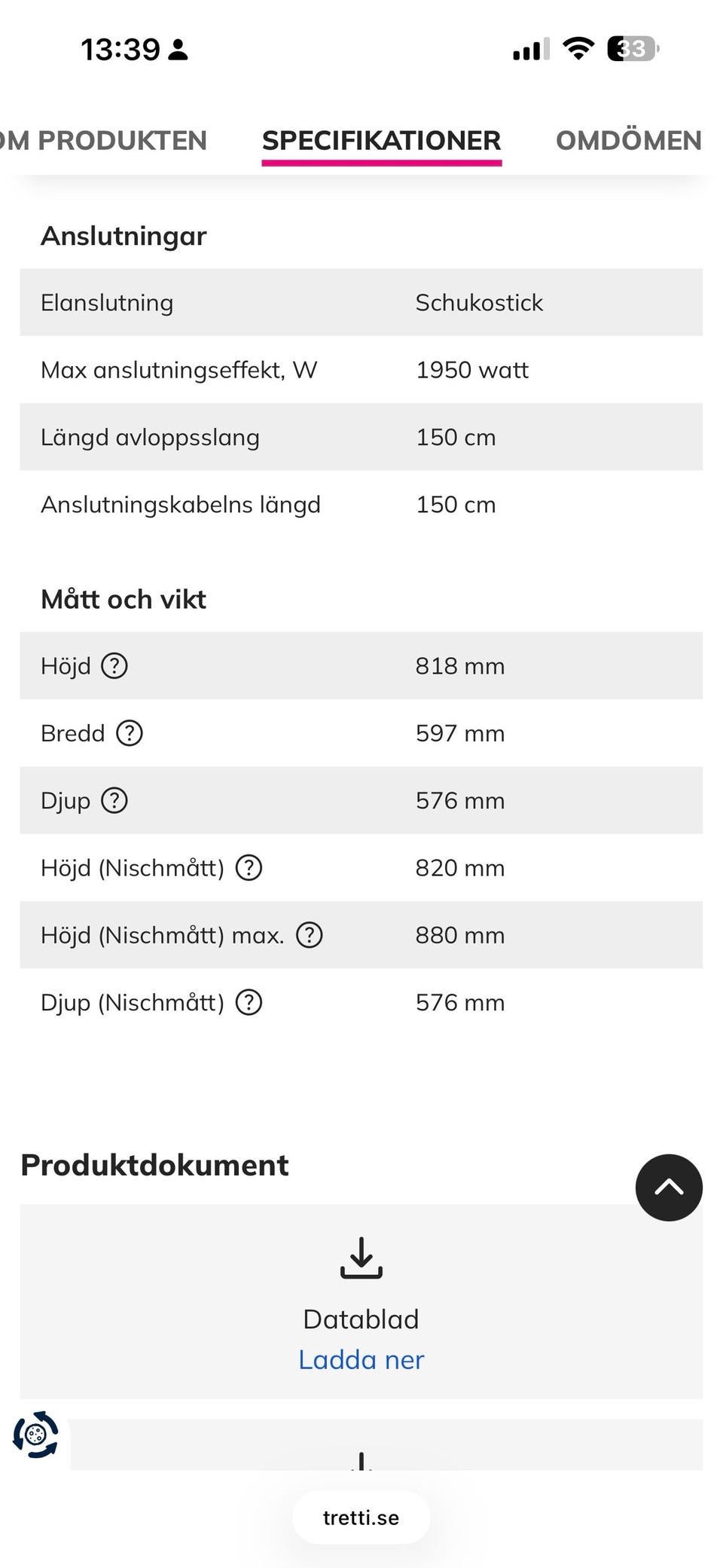Image resolution: width=723 pixels, height=1568 pixels.
Task: Open the help icon beside Djup
Action: 114,800
